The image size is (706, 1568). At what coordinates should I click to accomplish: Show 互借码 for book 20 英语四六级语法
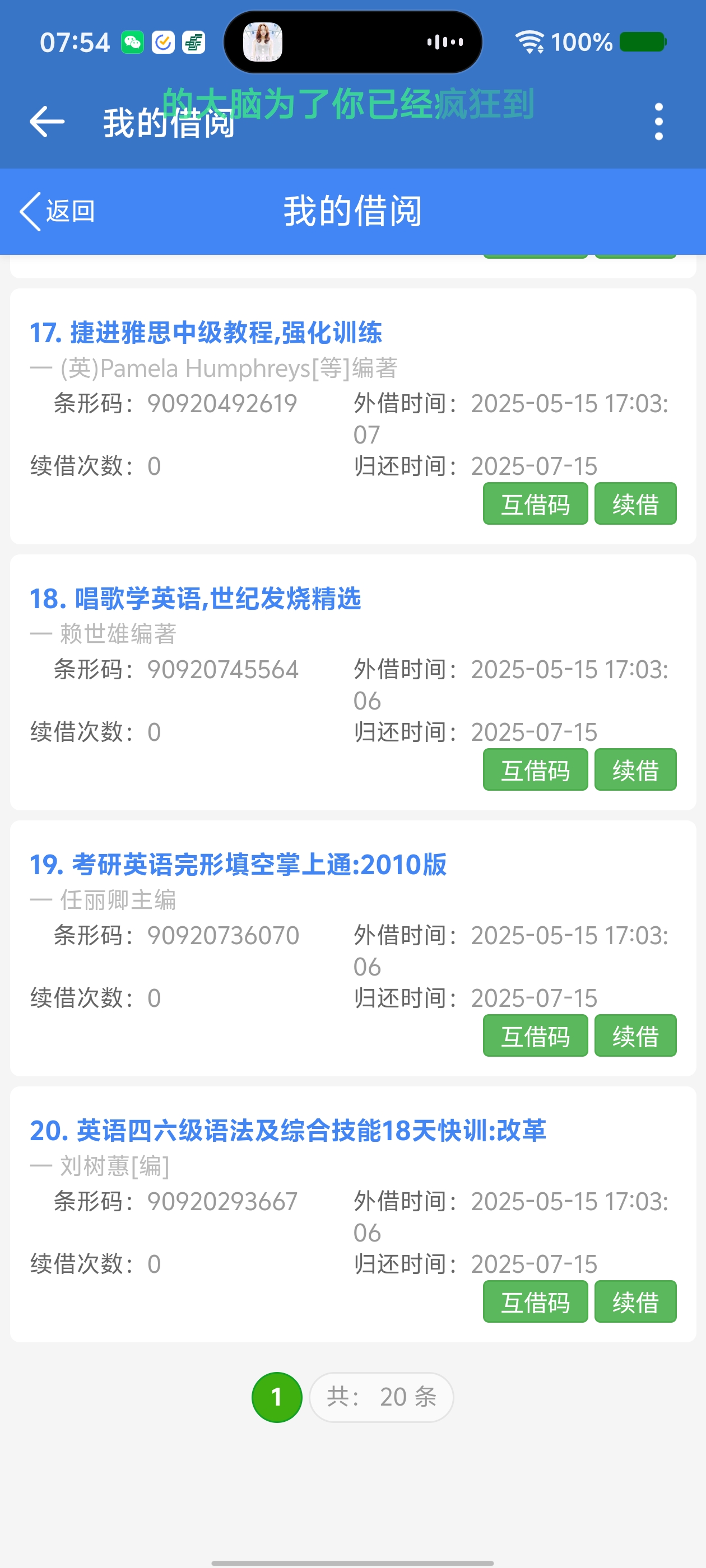pyautogui.click(x=535, y=1302)
